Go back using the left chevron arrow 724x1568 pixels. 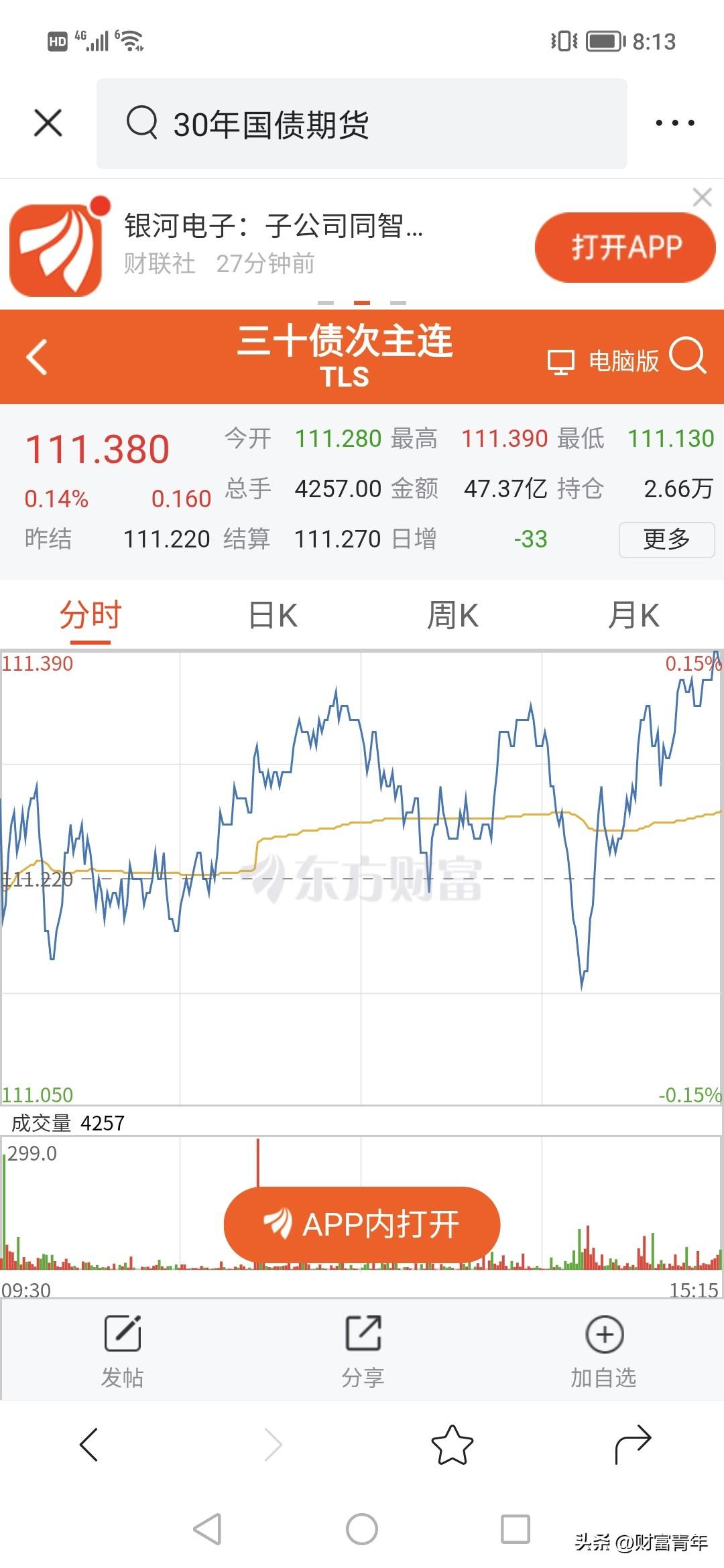[38, 358]
